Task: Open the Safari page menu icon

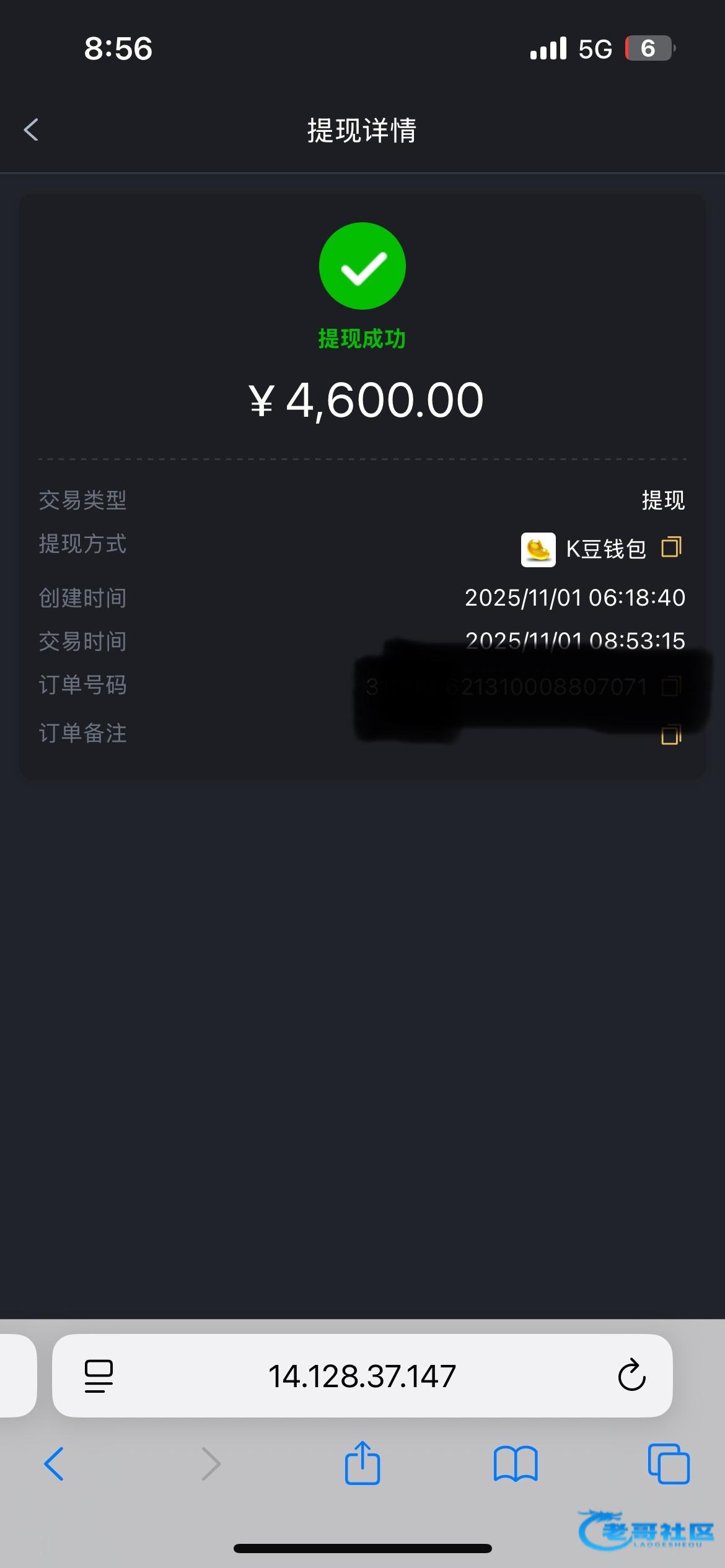Action: [x=99, y=1376]
